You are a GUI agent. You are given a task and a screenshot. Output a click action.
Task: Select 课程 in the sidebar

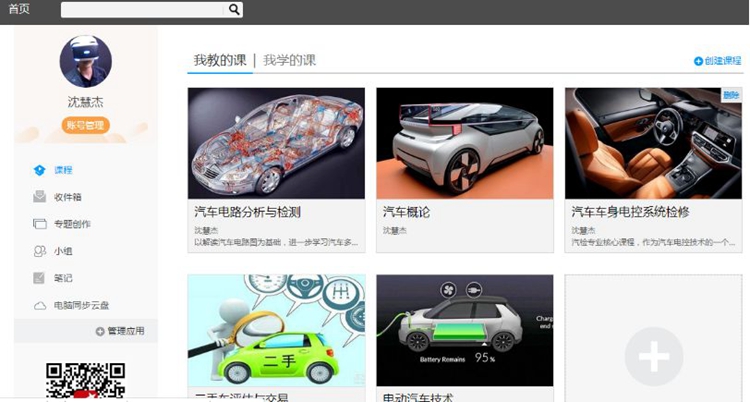click(x=63, y=170)
